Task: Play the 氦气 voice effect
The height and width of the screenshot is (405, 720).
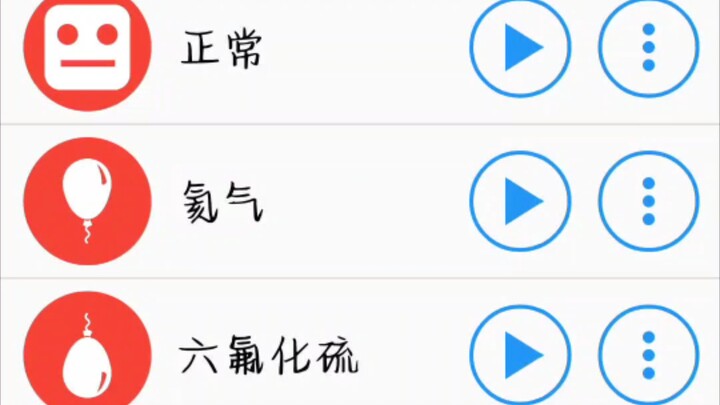Action: 519,200
